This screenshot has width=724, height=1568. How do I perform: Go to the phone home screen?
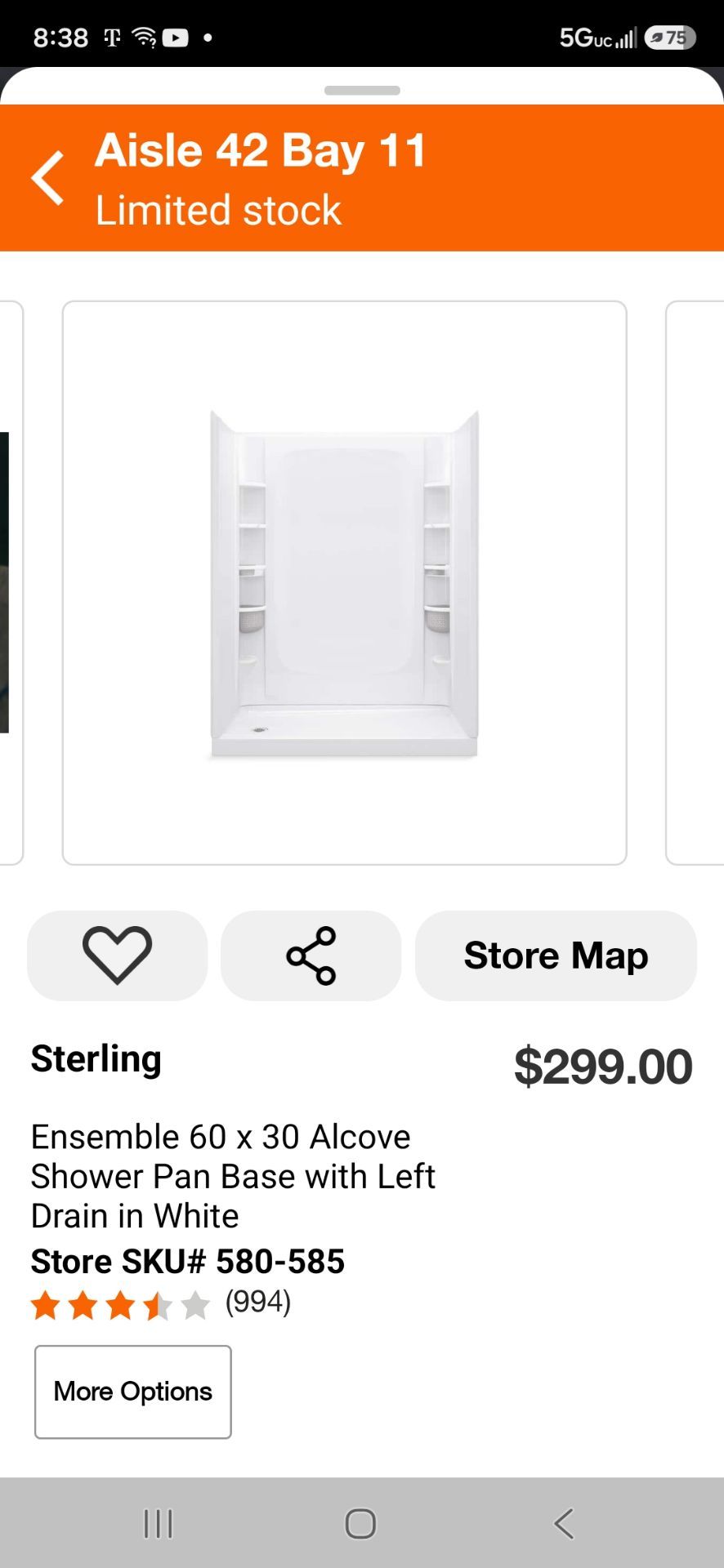360,1523
